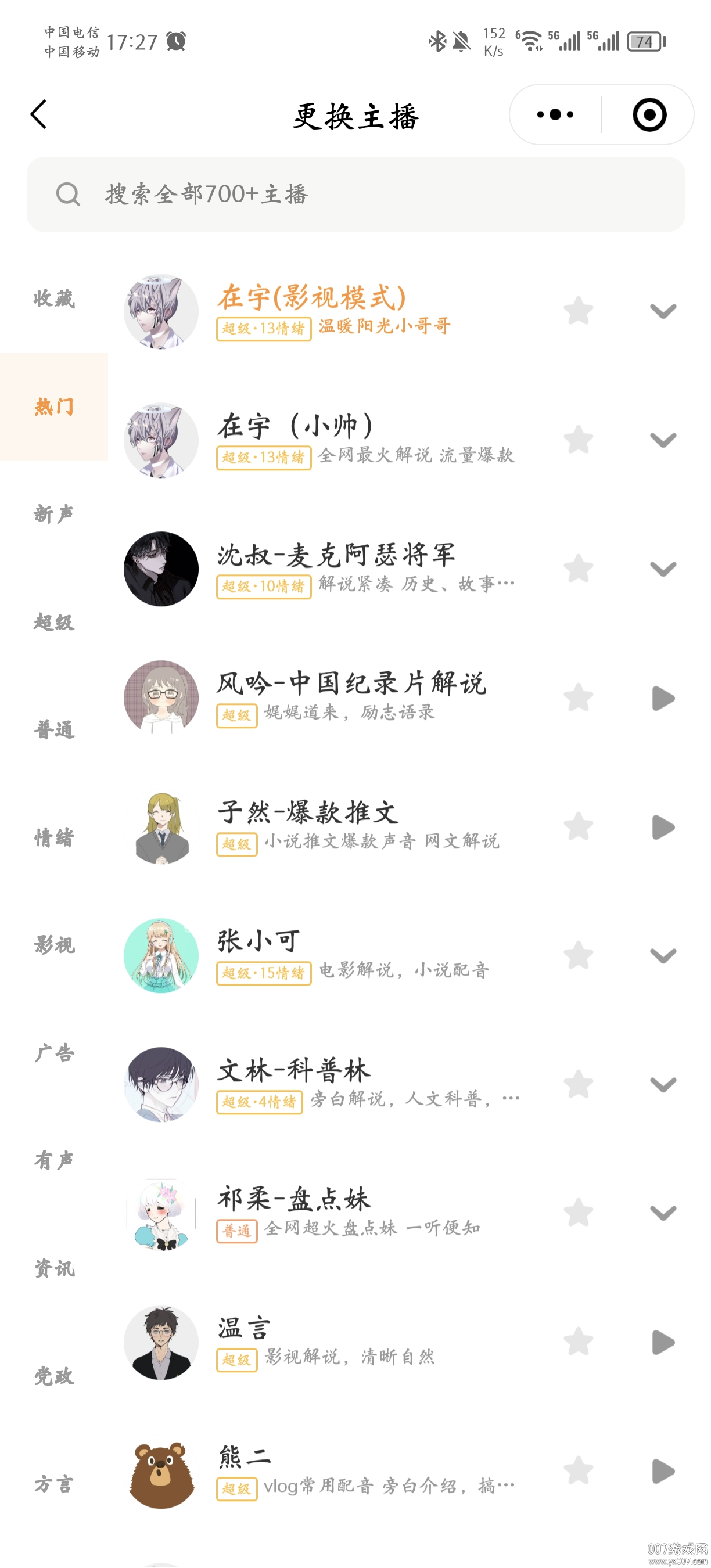Expand 在宇（小帅）'s details chevron
Viewport: 711px width, 1568px height.
pyautogui.click(x=662, y=440)
